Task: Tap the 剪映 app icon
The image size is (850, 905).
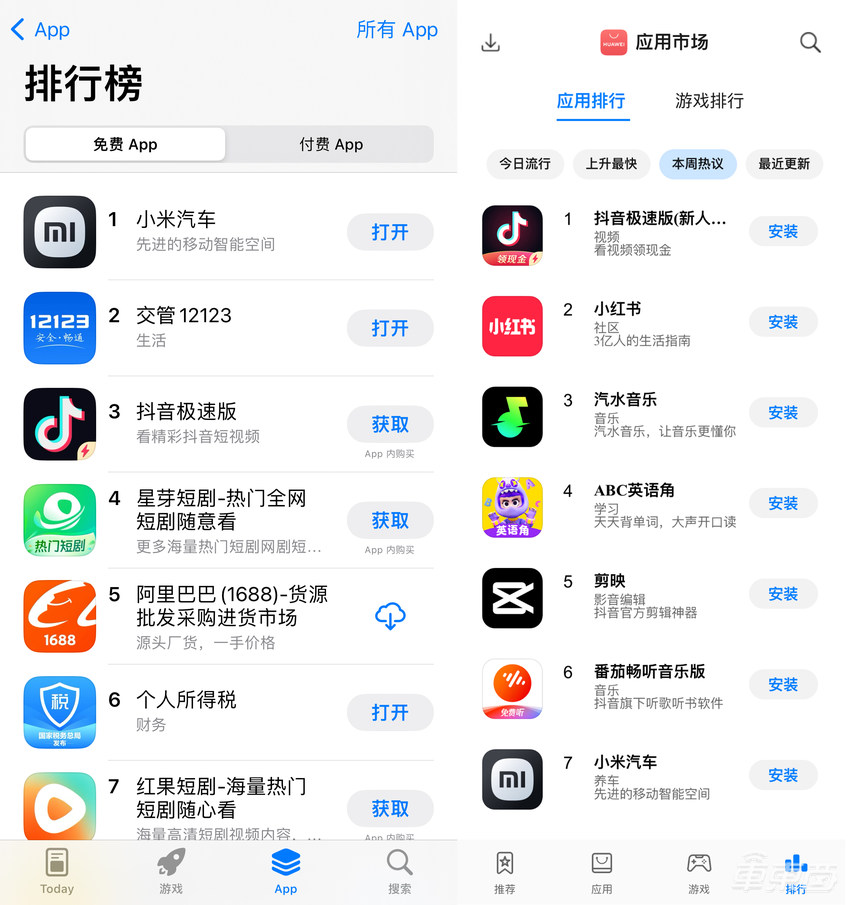Action: (x=512, y=598)
